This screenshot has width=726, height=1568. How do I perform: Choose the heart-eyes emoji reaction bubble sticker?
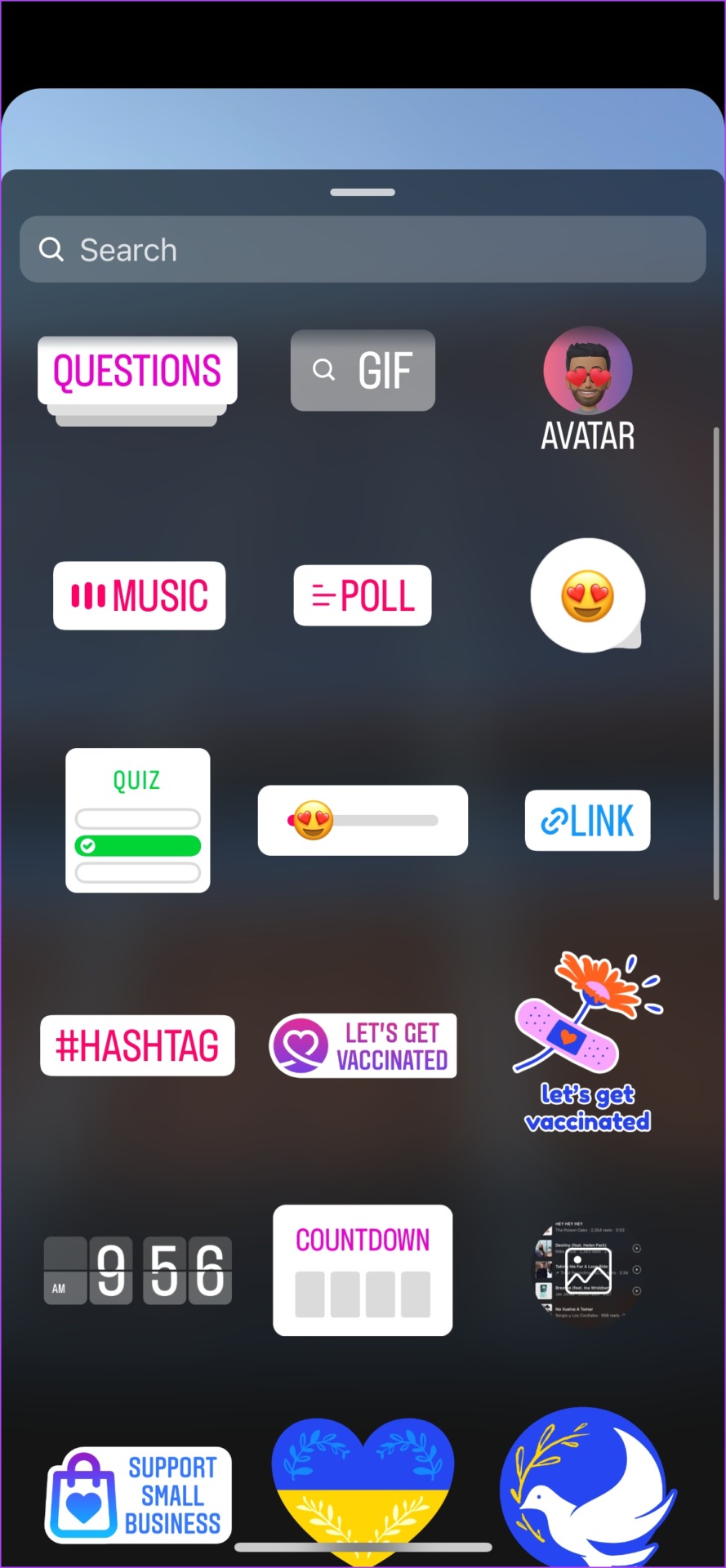[x=587, y=595]
